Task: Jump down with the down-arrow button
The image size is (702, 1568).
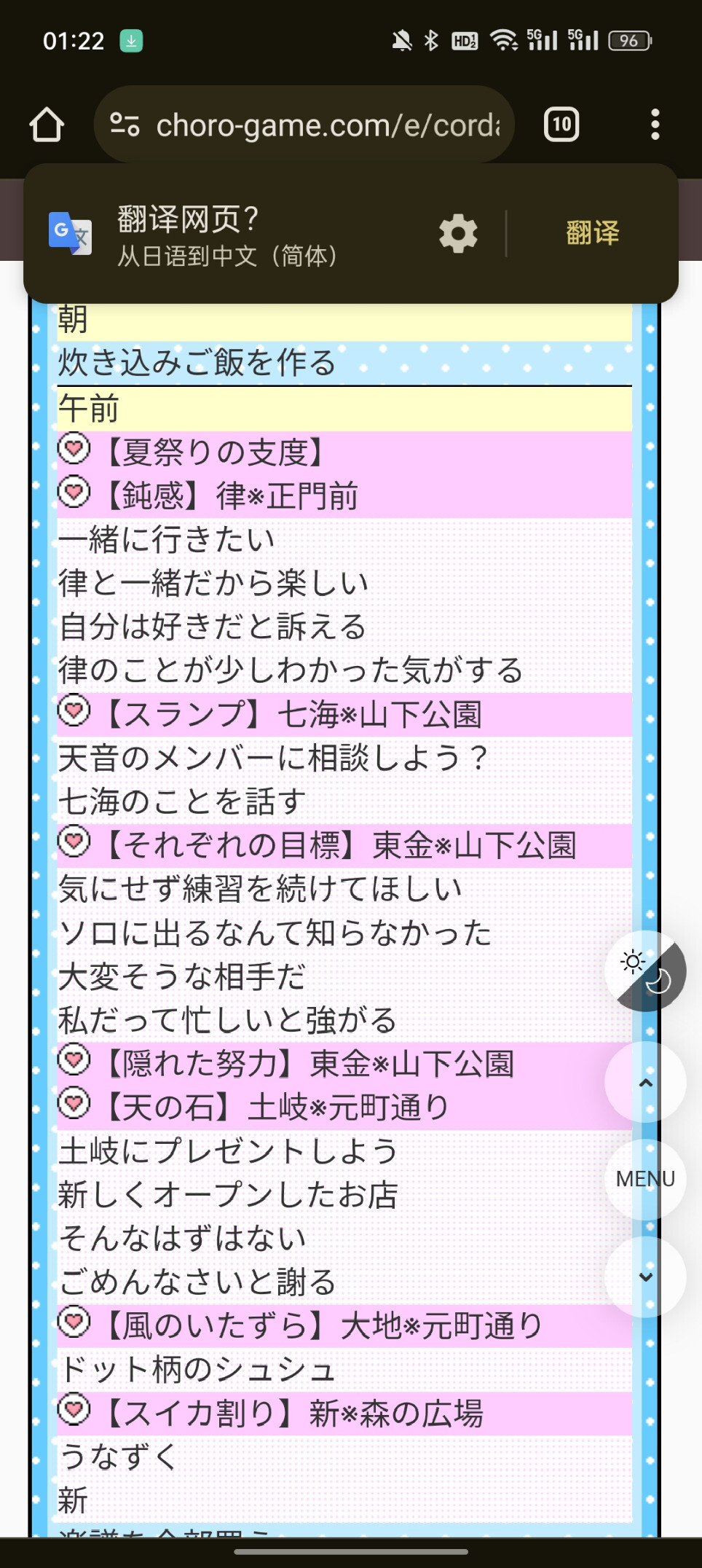Action: pyautogui.click(x=645, y=1277)
